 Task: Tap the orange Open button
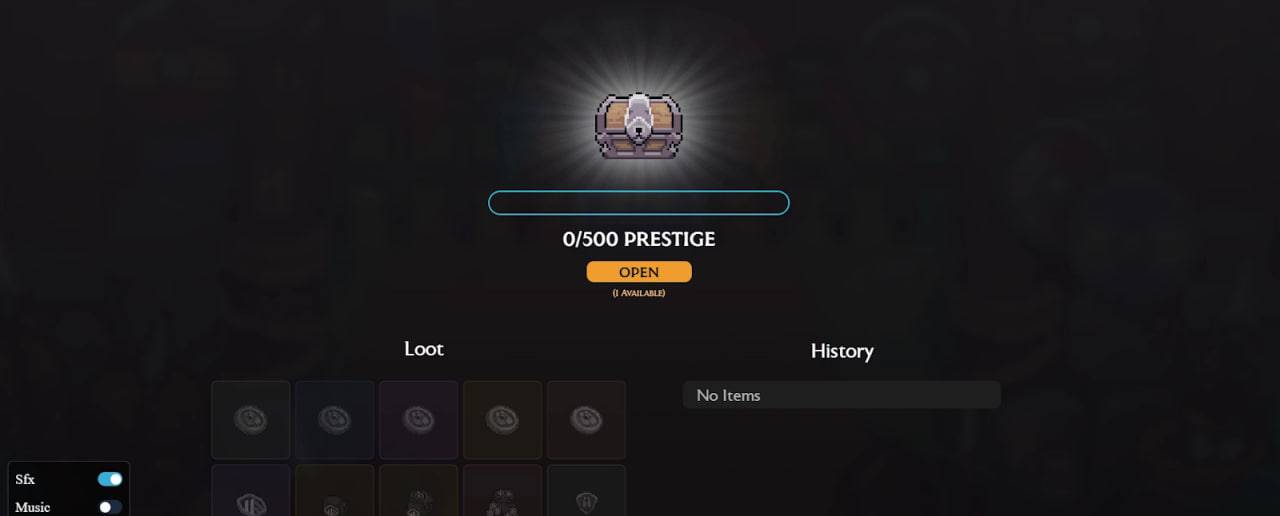[x=638, y=272]
